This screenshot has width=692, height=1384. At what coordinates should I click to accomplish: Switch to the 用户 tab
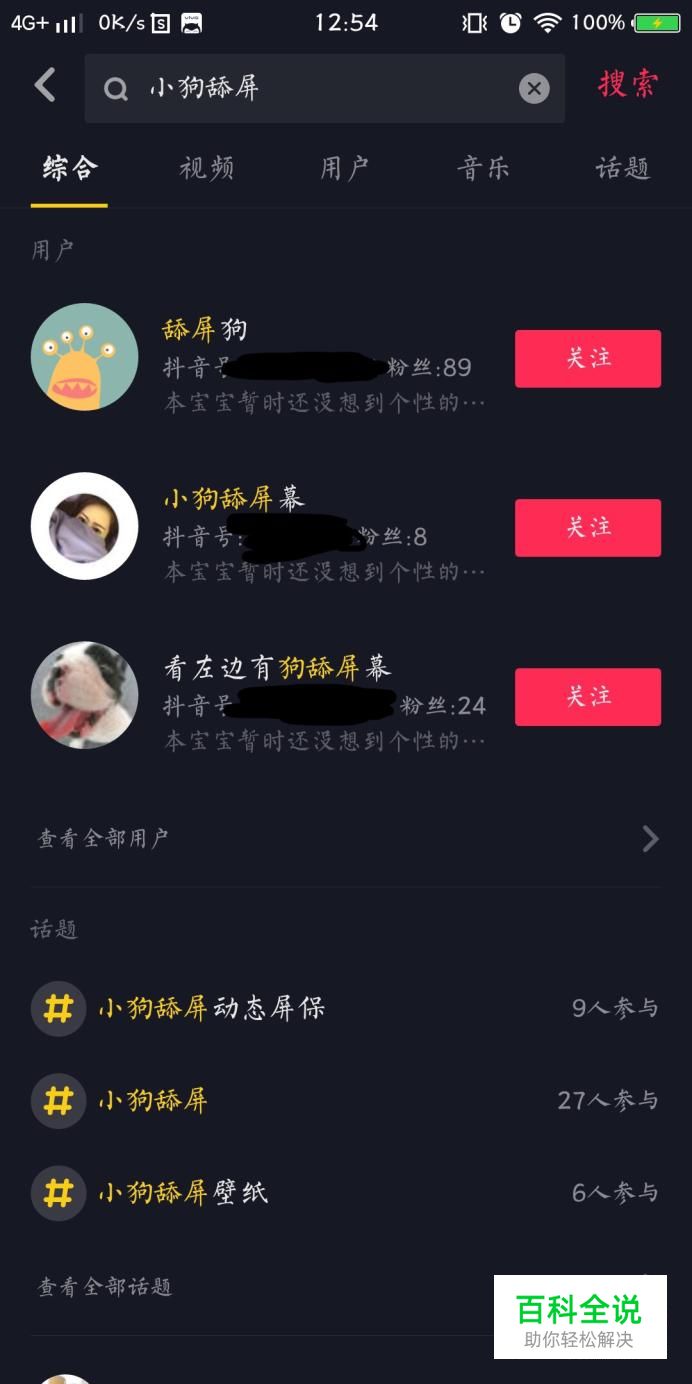344,168
